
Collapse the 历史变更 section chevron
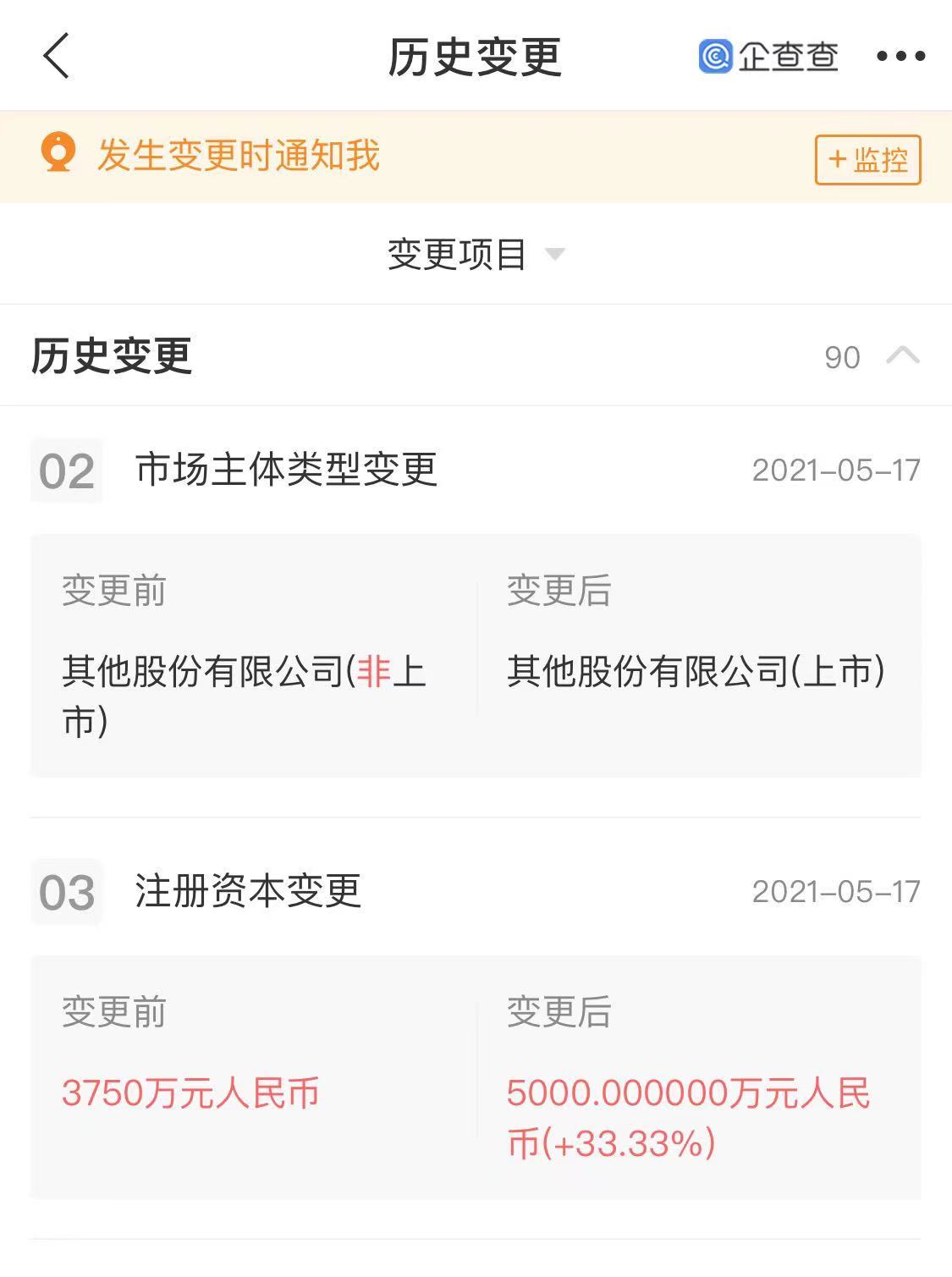coord(902,356)
